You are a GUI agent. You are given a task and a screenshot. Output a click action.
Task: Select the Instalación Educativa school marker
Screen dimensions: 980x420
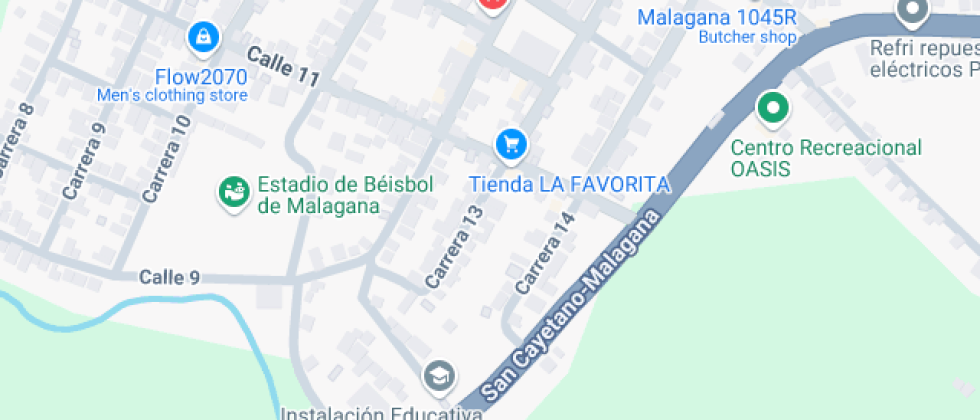(439, 376)
